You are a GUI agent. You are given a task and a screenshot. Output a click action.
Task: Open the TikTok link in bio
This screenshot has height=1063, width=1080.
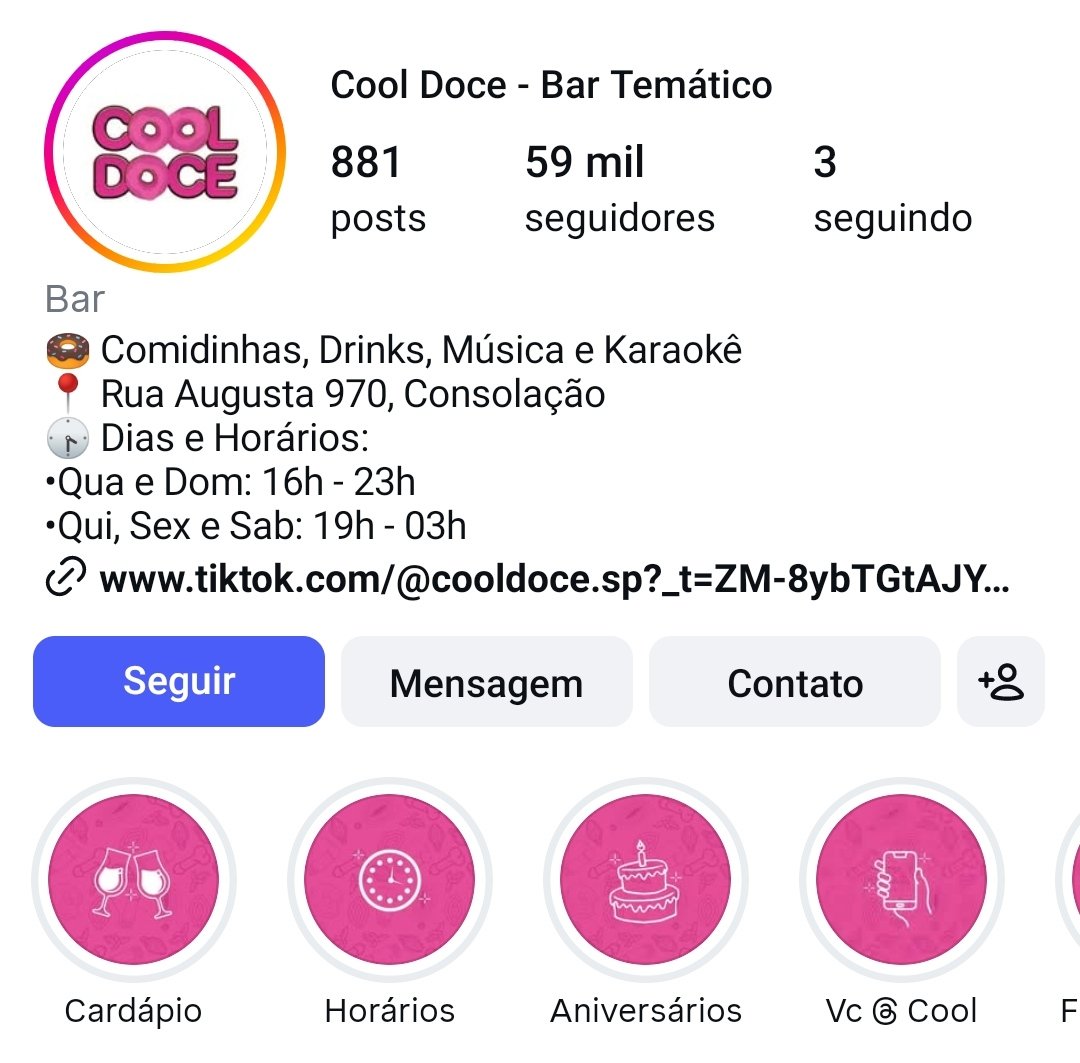pos(553,580)
